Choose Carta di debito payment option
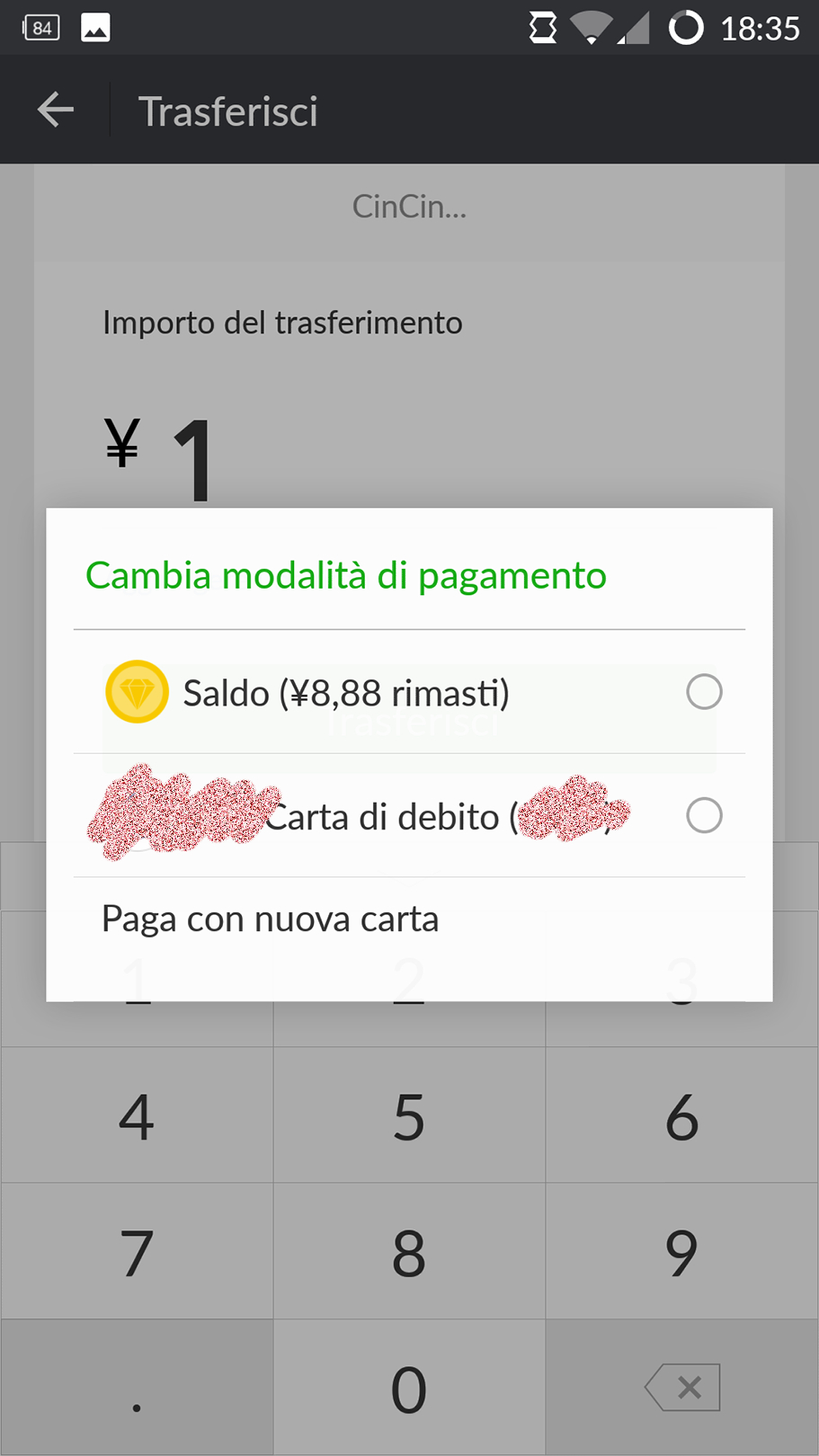 (703, 816)
